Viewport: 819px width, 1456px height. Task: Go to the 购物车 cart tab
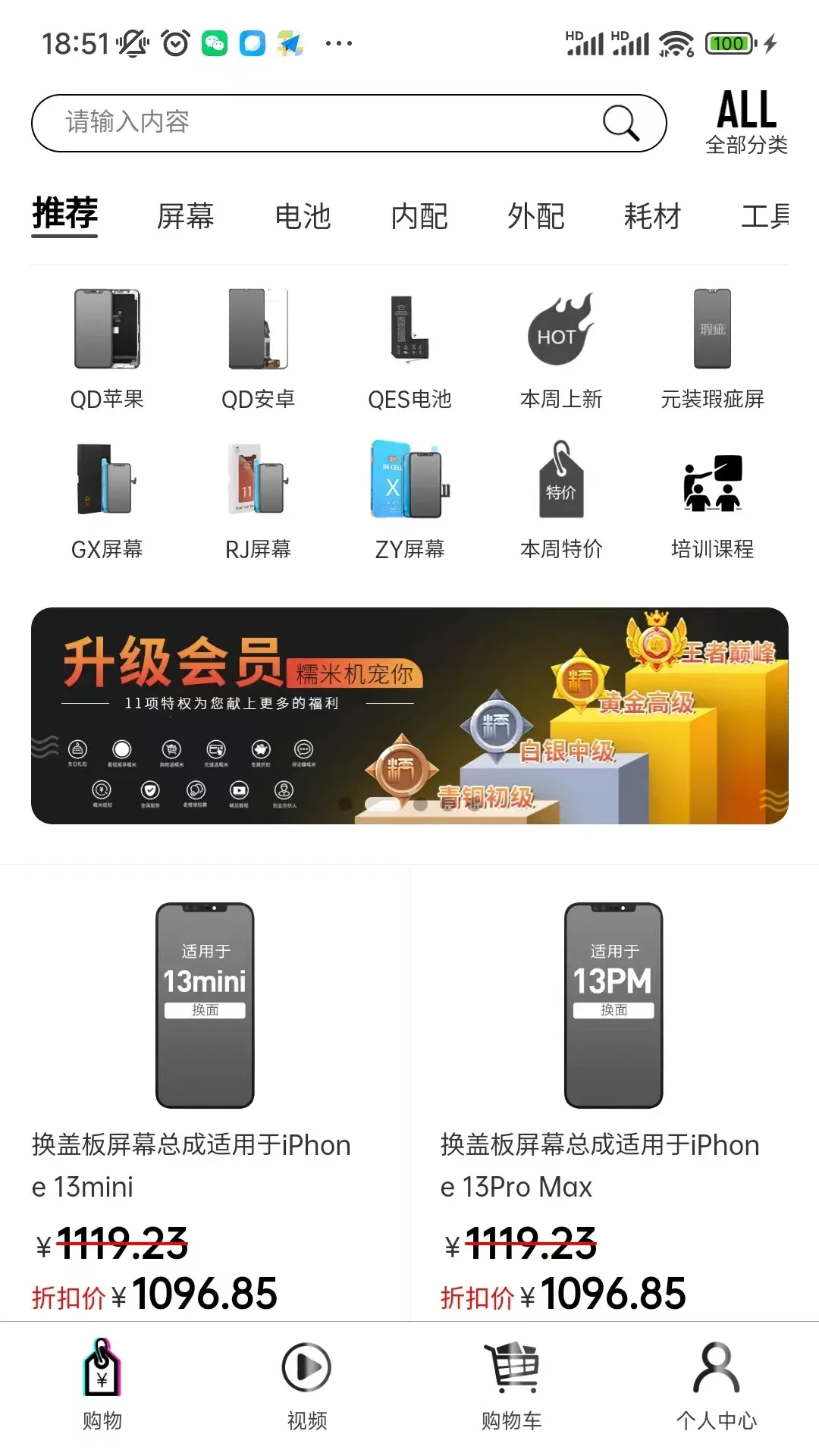(x=512, y=1384)
